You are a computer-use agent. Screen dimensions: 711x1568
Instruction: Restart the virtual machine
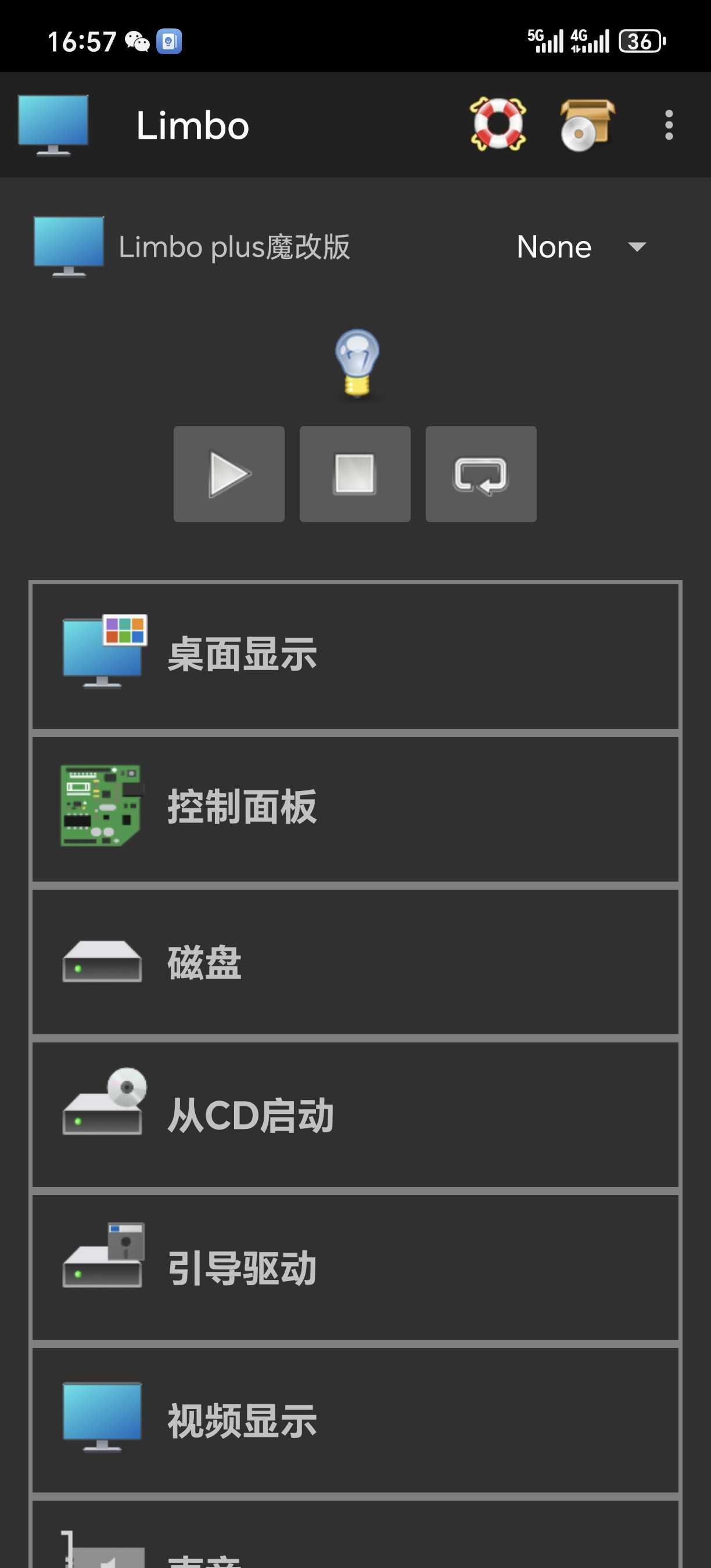coord(481,473)
